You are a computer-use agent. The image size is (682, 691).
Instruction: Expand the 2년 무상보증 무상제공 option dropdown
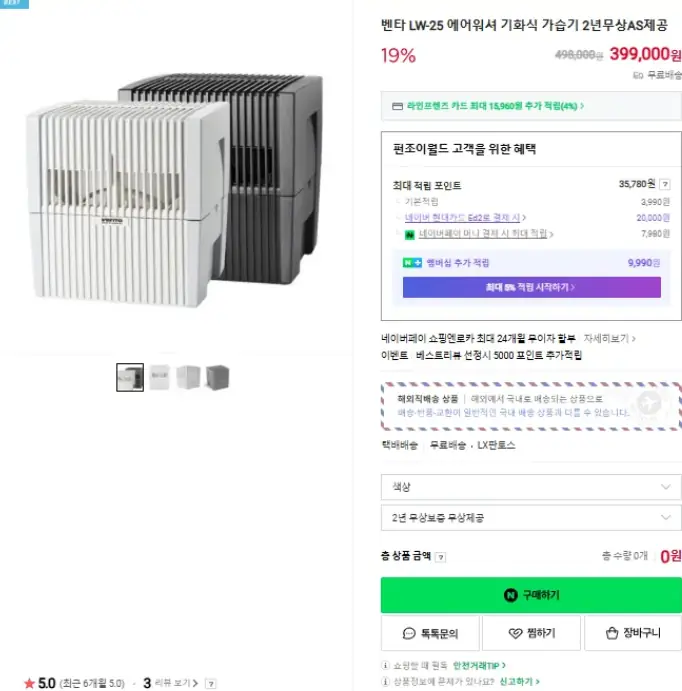[531, 518]
